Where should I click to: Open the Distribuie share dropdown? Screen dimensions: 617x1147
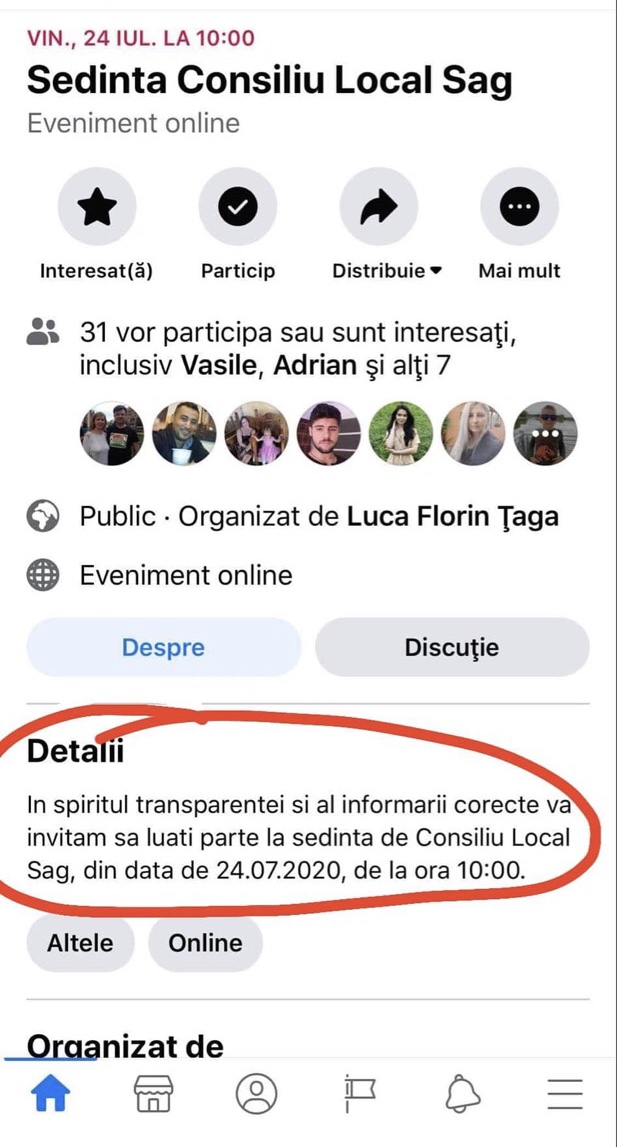(379, 207)
